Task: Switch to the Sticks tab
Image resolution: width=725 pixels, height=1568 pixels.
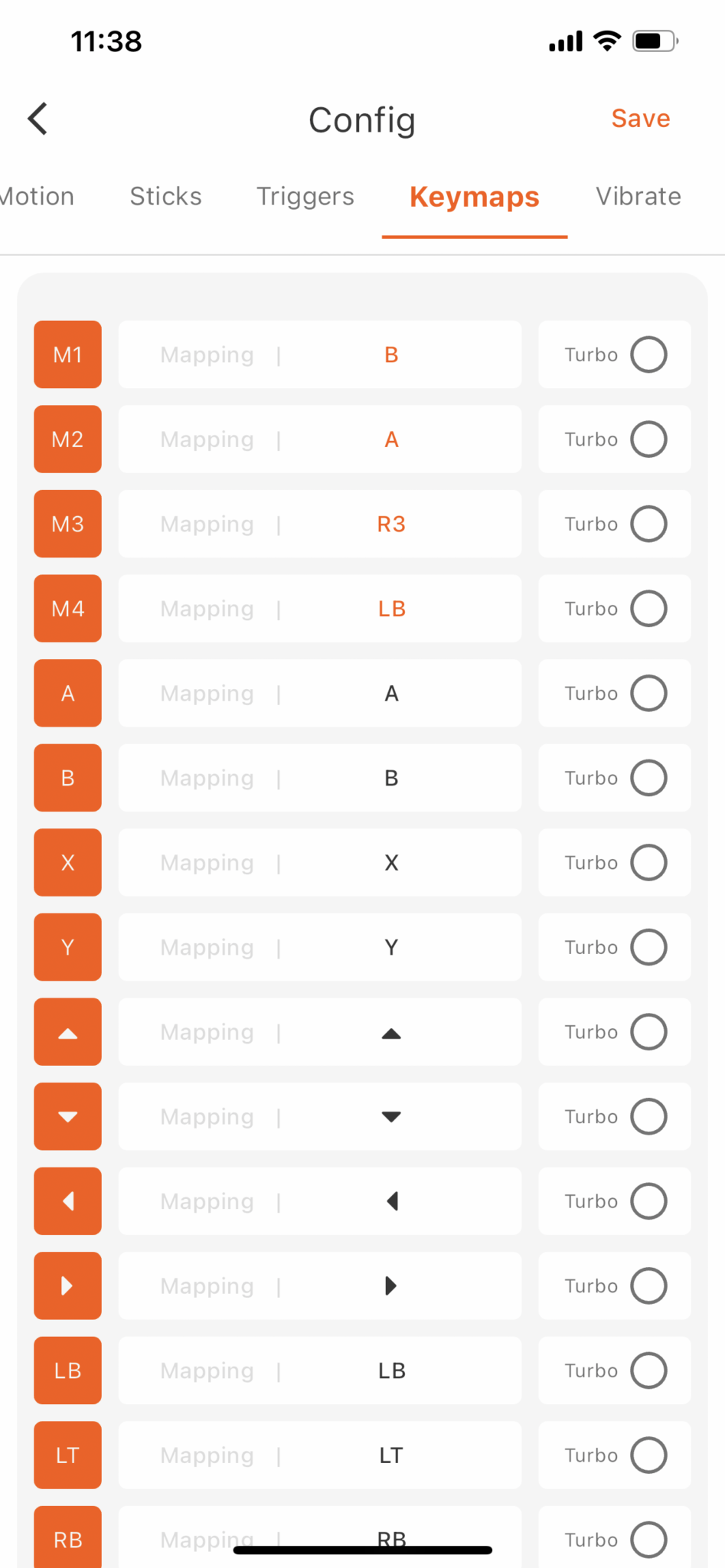Action: coord(165,197)
